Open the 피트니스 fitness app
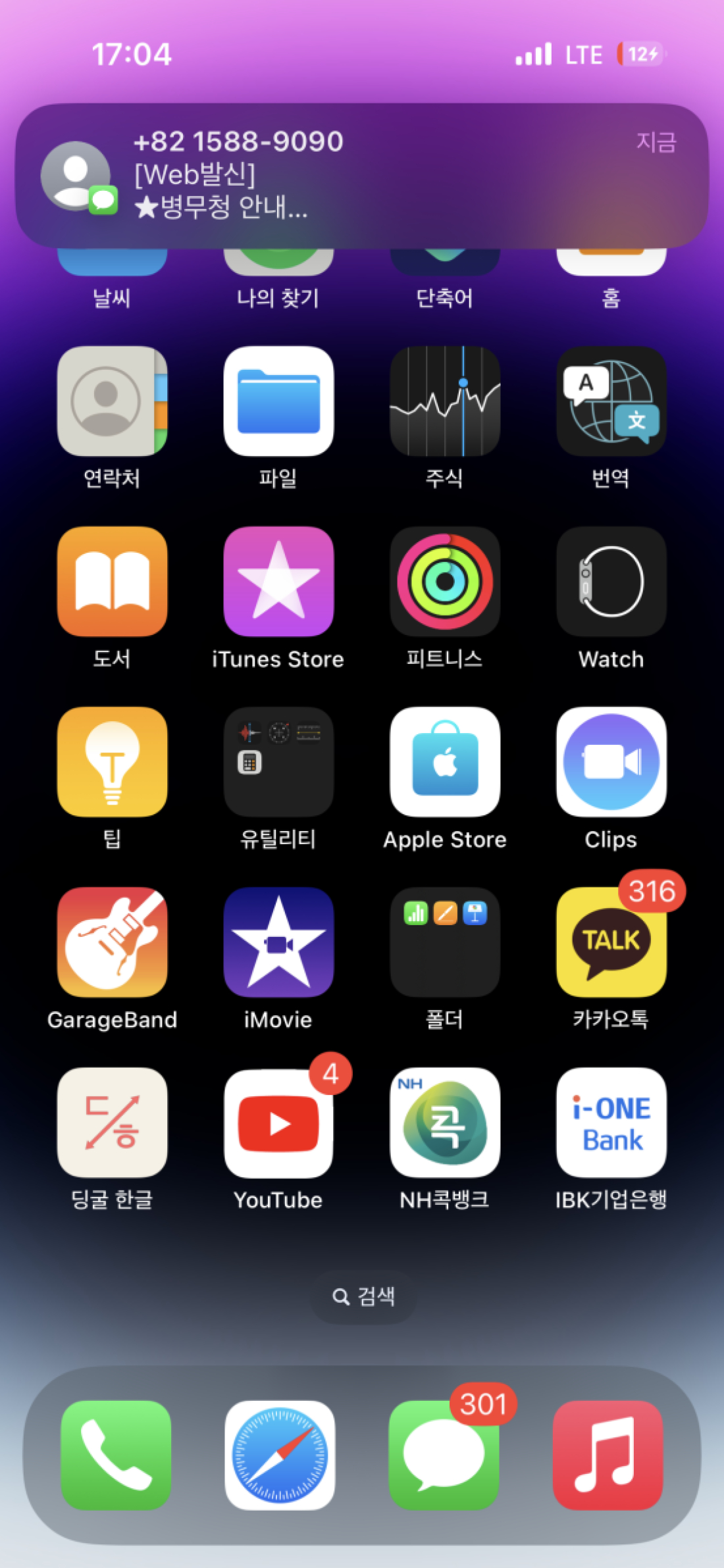Screen dimensions: 724x1568 click(x=445, y=582)
